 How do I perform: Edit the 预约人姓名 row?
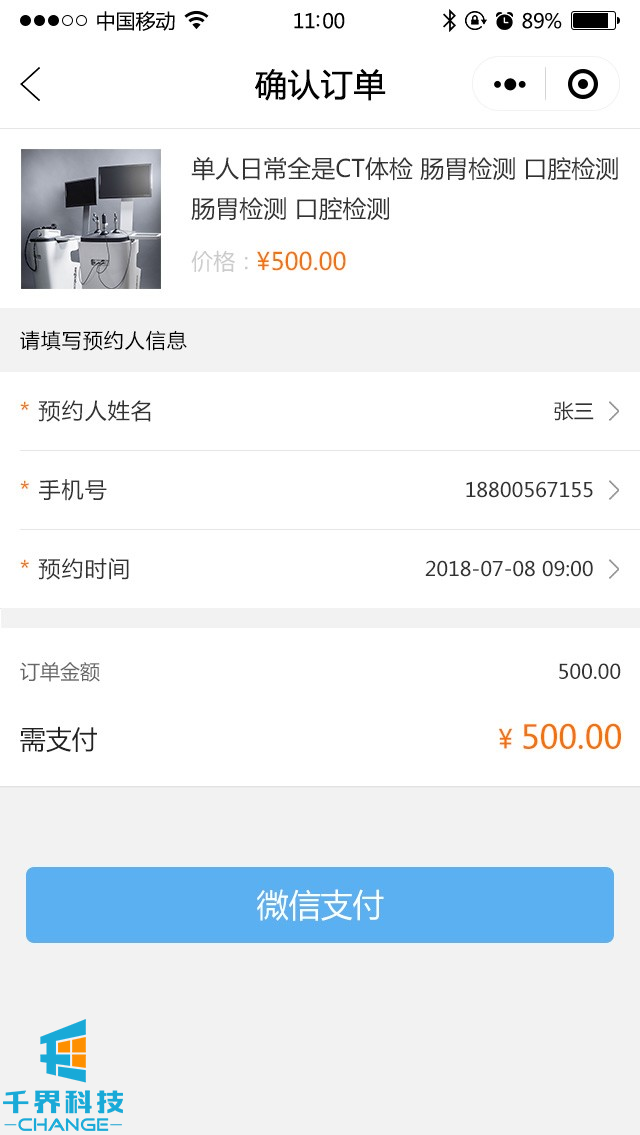click(320, 411)
